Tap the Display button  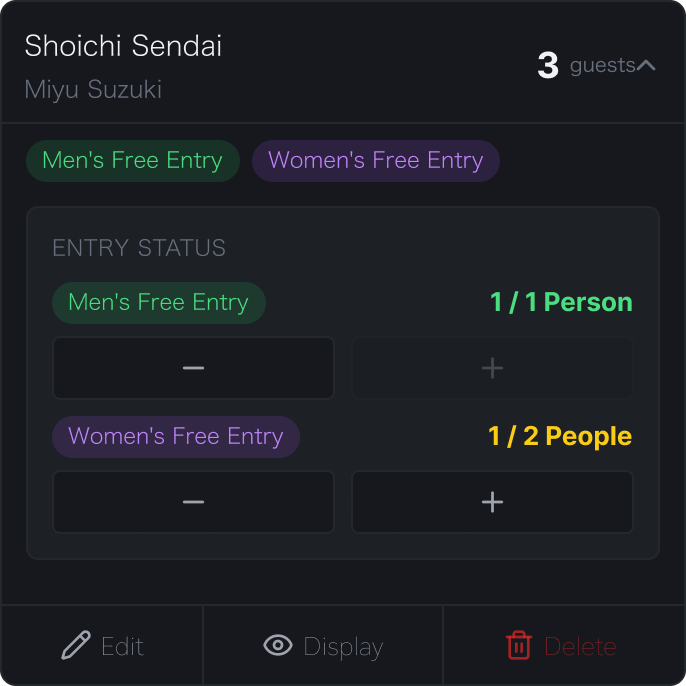point(323,646)
